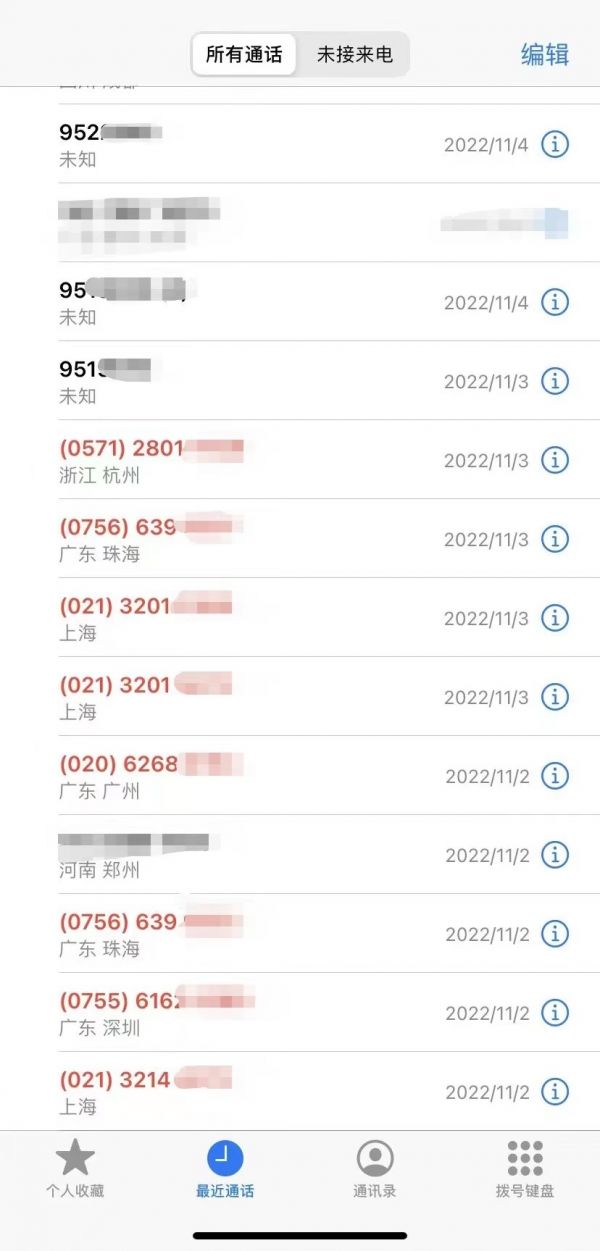The height and width of the screenshot is (1251, 600).
Task: Open info for the (0571) 2801 Hangzhou call
Action: [554, 460]
